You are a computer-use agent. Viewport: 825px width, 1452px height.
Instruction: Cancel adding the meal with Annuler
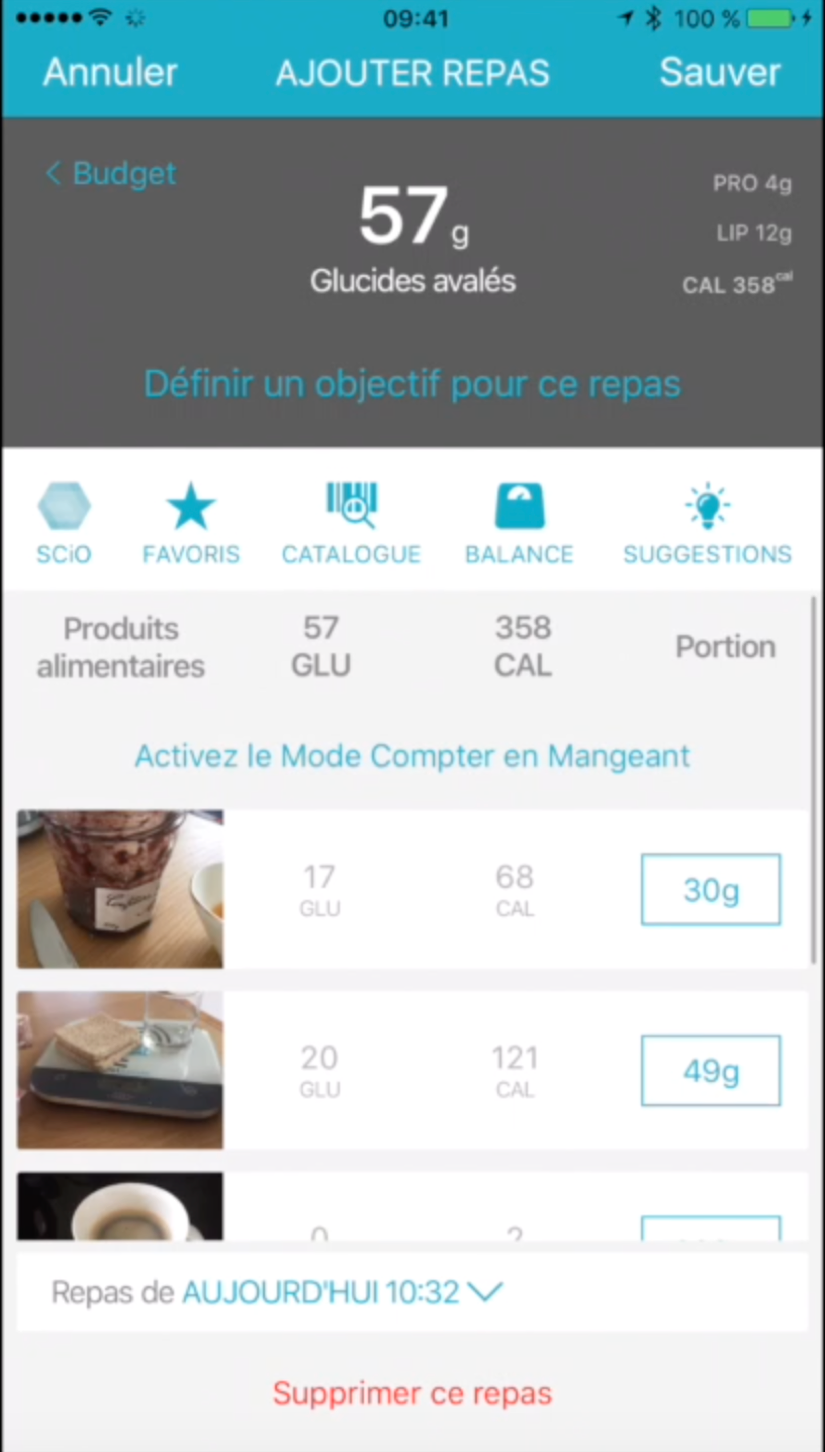tap(110, 73)
